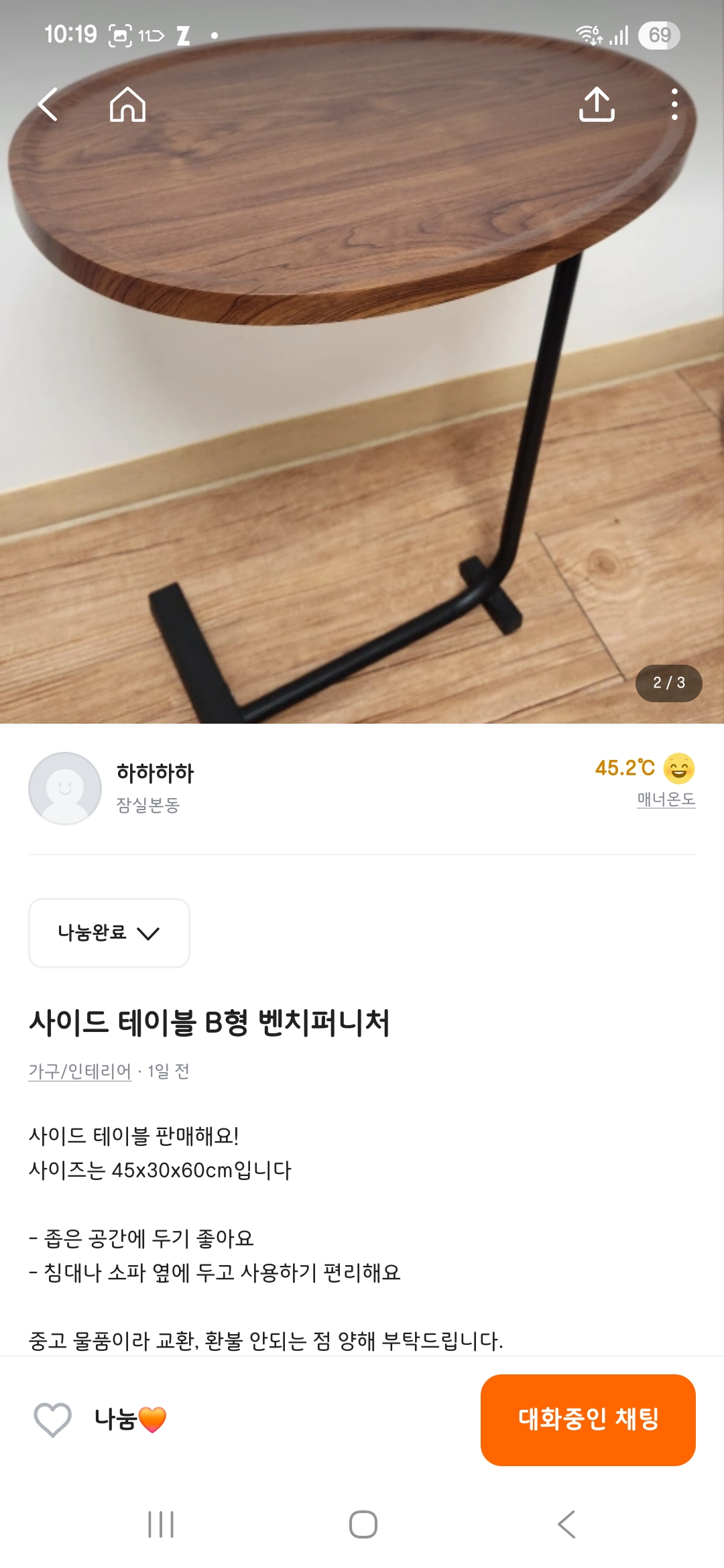Screen dimensions: 724x1568
Task: Go back using the top-left arrow
Action: coord(48,105)
